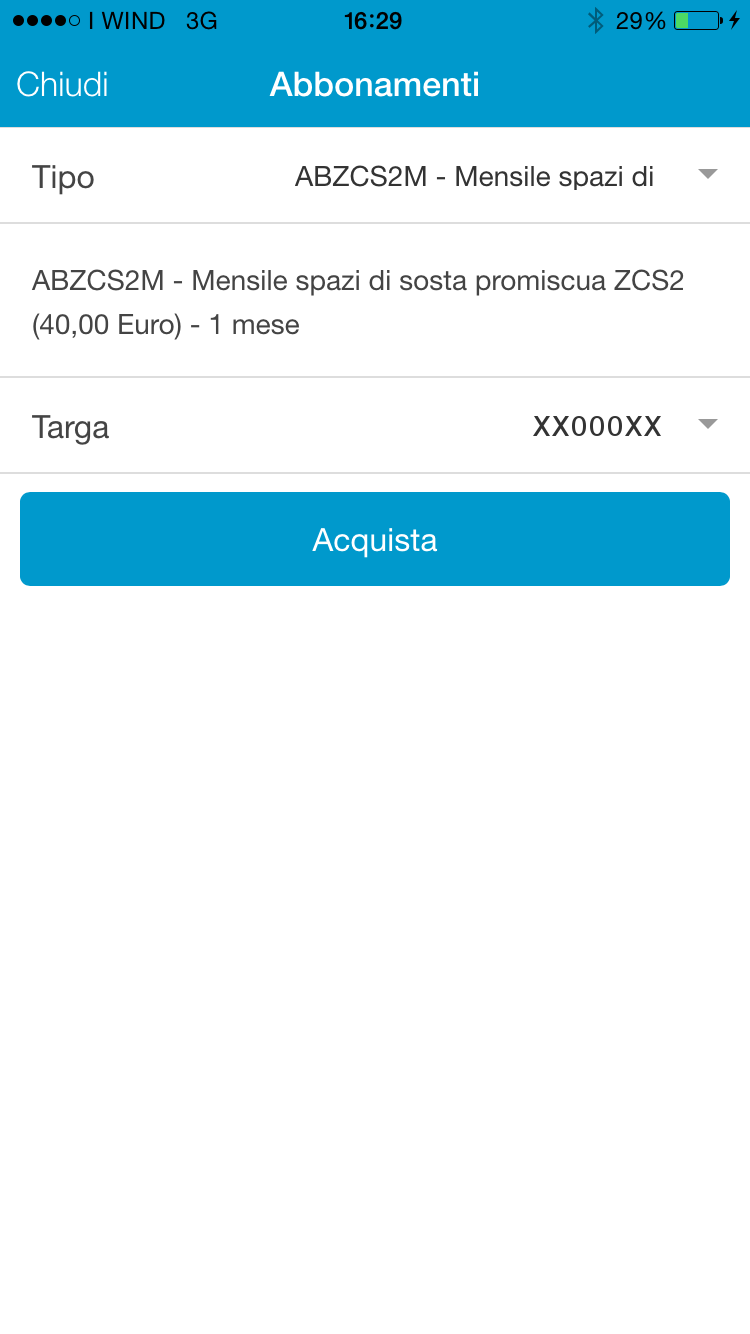Tap Chiudi to close the screen
The height and width of the screenshot is (1334, 750).
pos(62,85)
